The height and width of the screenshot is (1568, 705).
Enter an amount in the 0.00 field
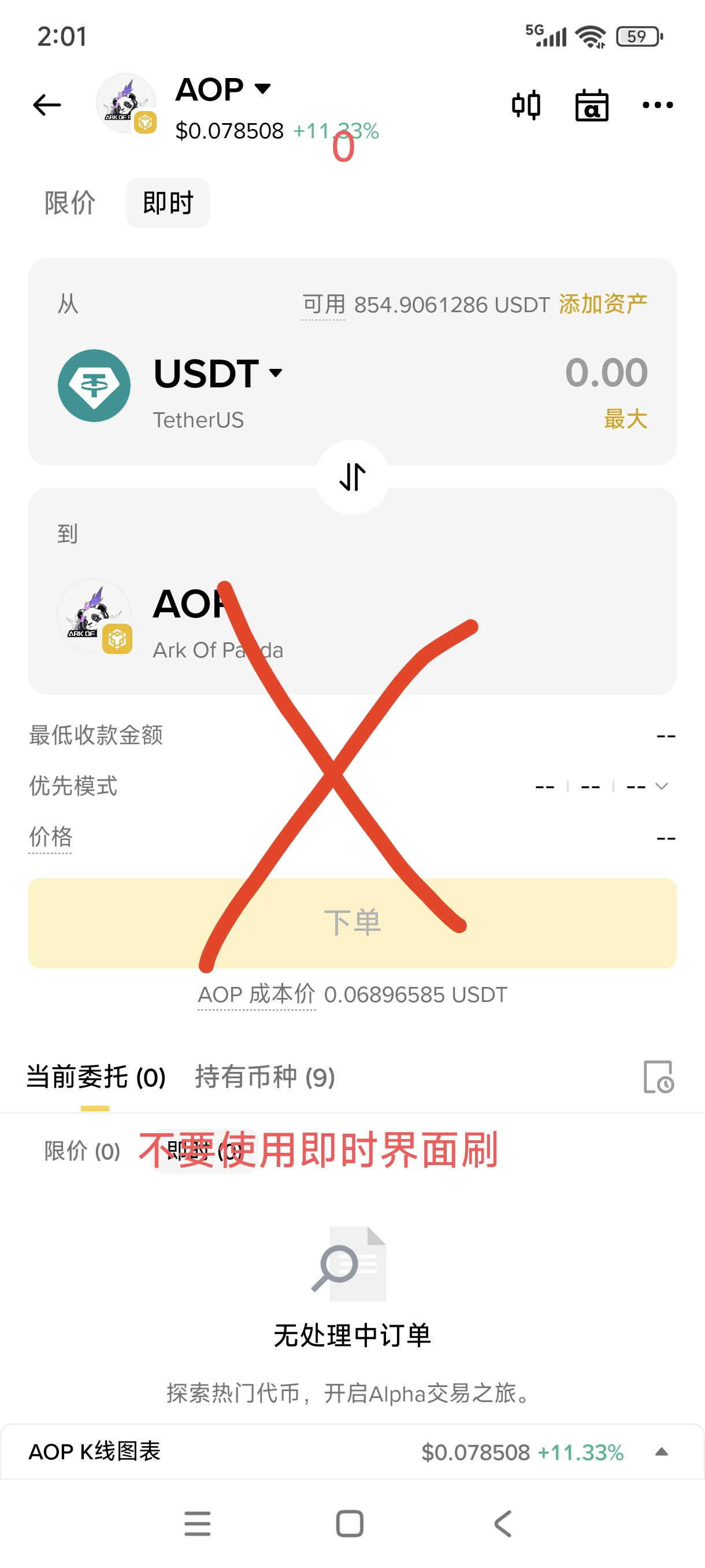(x=605, y=372)
